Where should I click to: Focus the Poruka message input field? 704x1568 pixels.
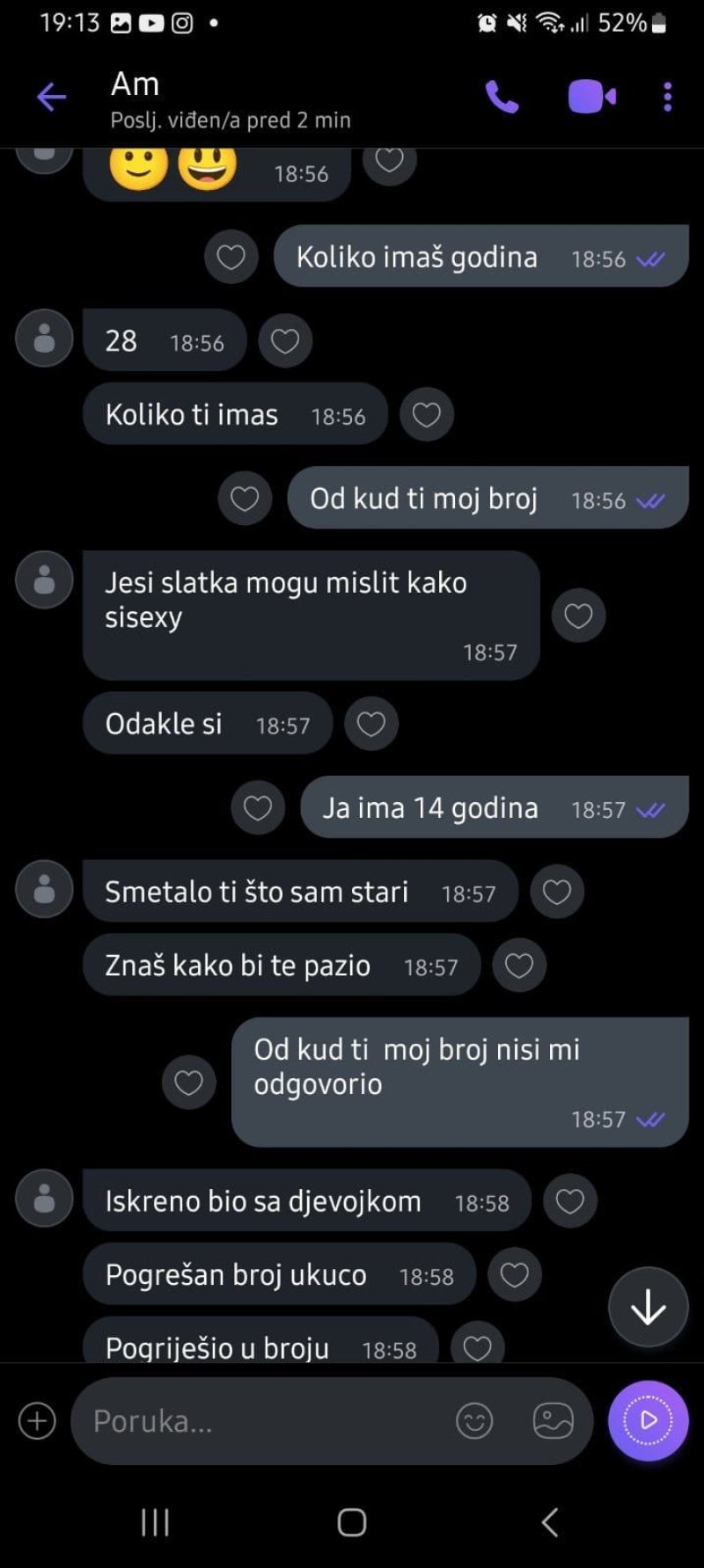[x=264, y=1421]
